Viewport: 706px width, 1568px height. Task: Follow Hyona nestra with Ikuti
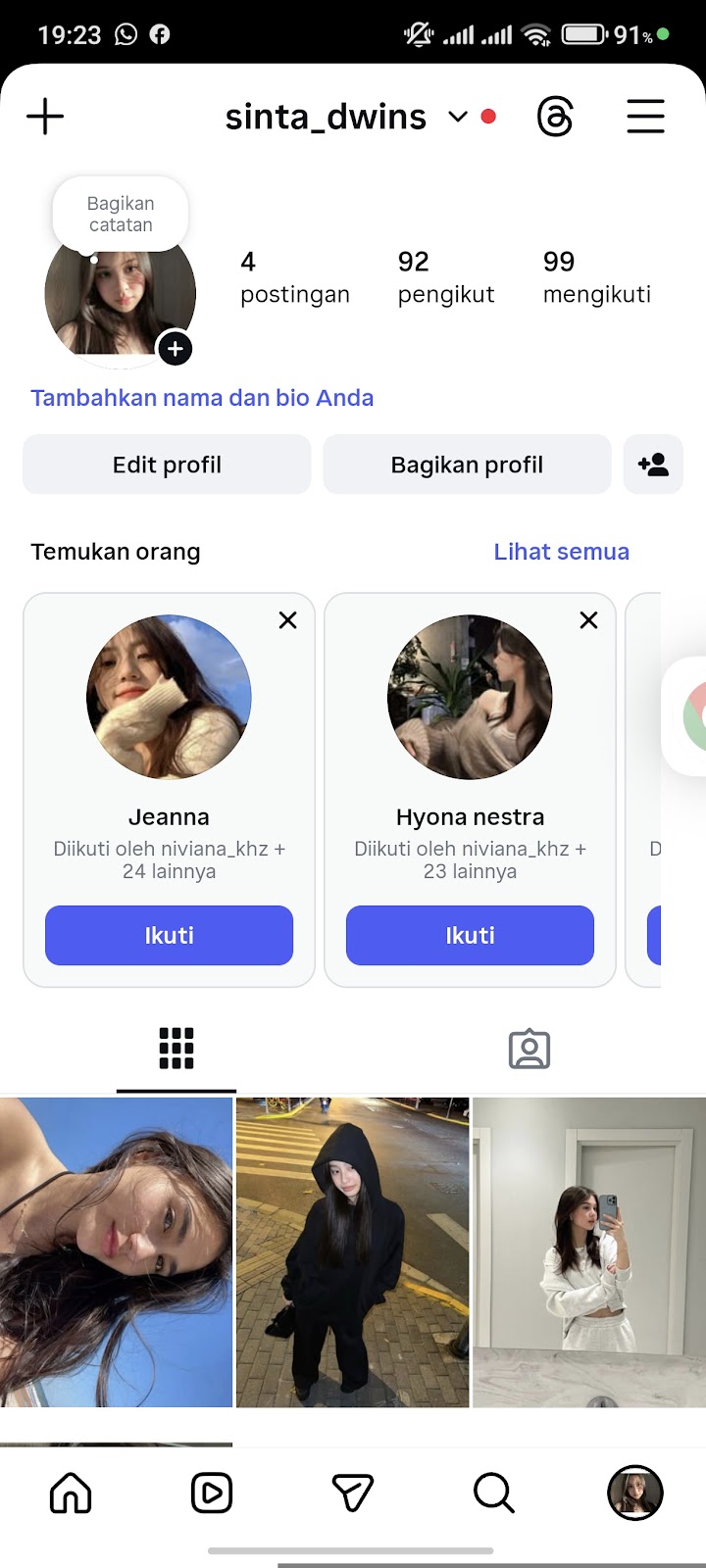[x=470, y=935]
